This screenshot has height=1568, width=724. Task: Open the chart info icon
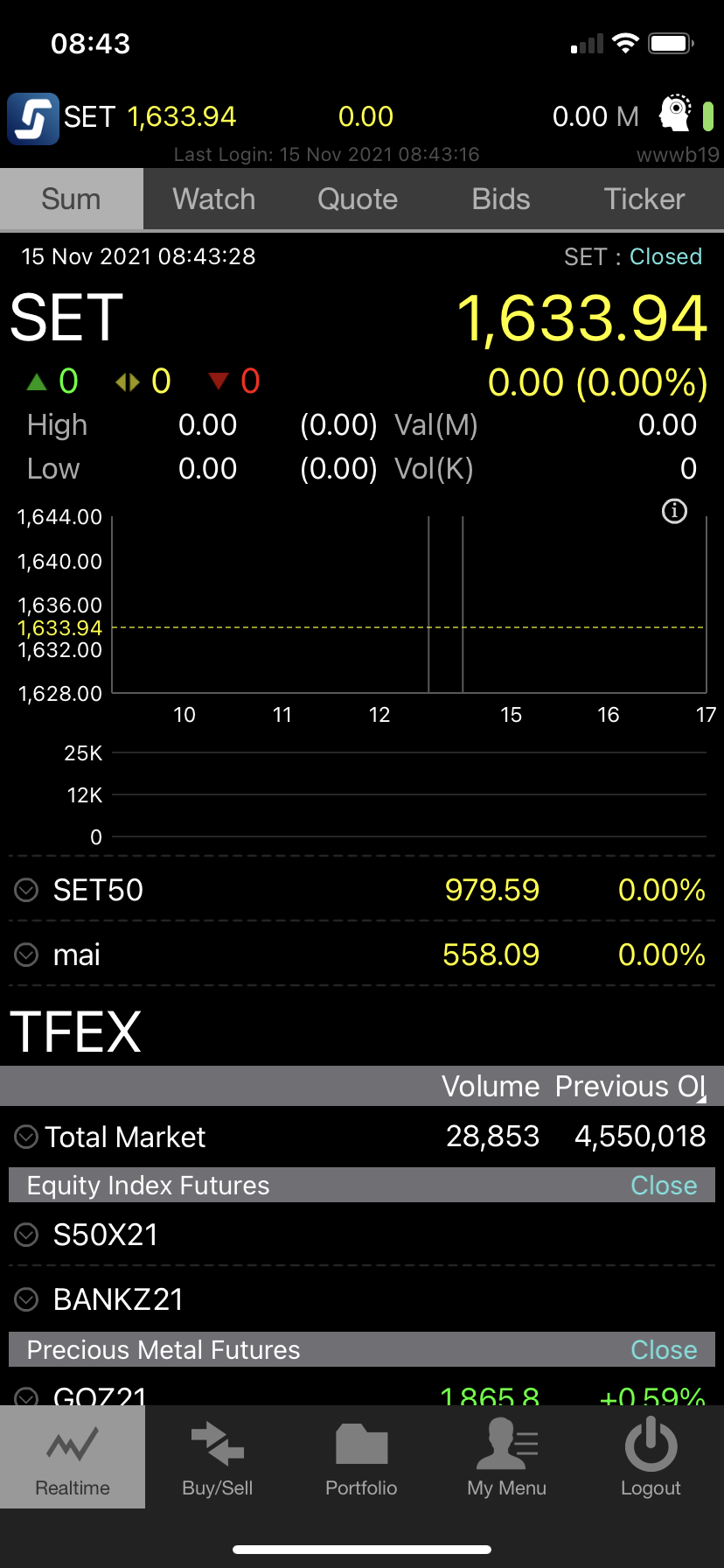[x=674, y=511]
